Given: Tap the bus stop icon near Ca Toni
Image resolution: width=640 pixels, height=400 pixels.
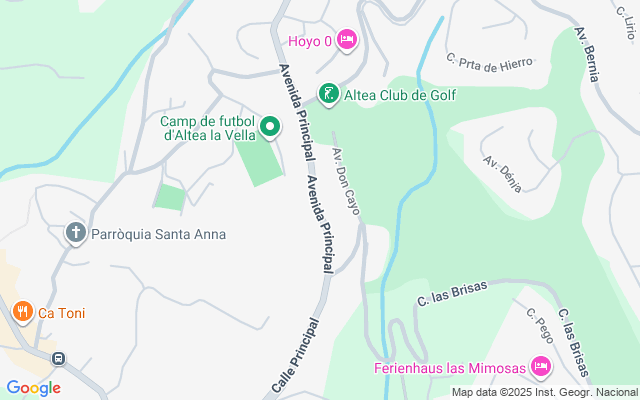Looking at the screenshot, I should click(59, 357).
